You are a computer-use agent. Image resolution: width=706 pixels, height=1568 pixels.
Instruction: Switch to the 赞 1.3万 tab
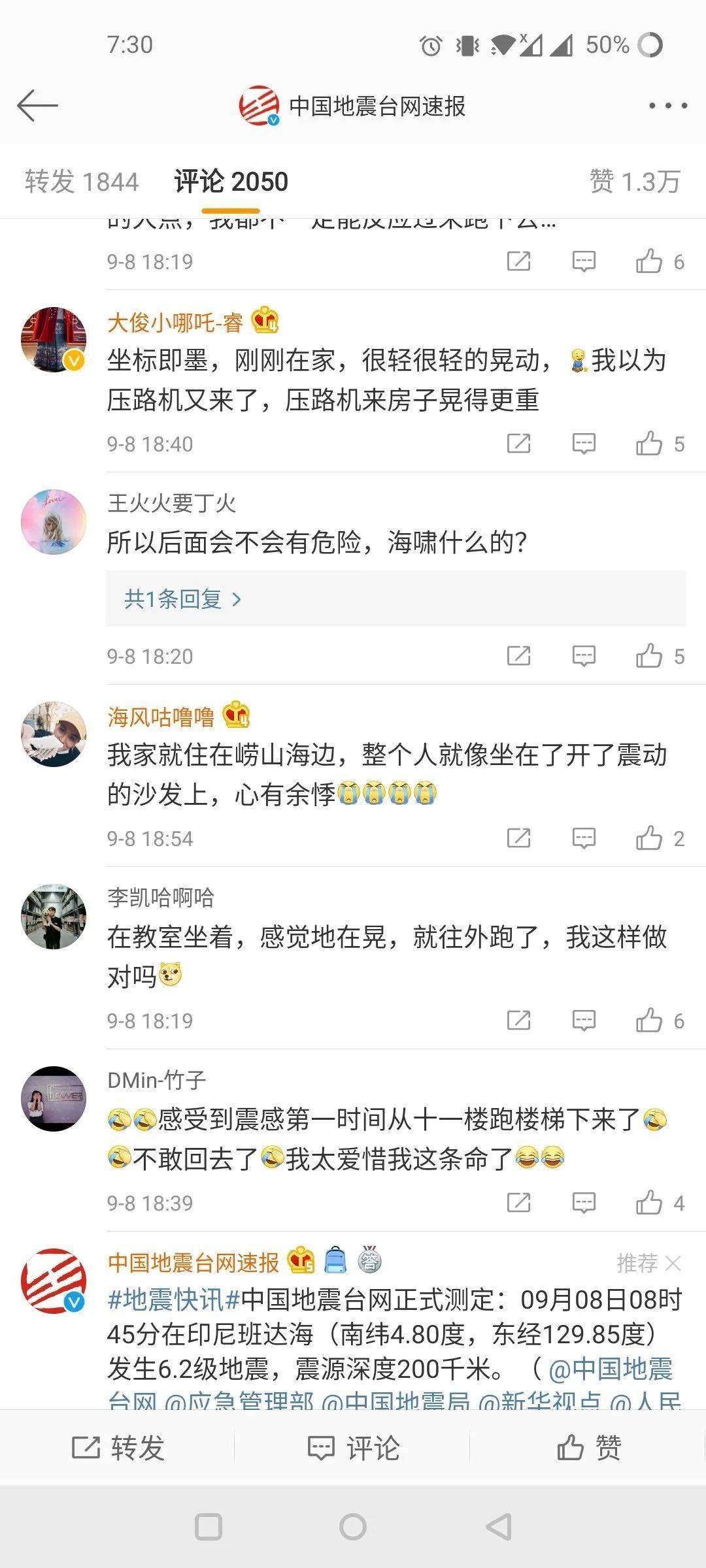pos(634,182)
